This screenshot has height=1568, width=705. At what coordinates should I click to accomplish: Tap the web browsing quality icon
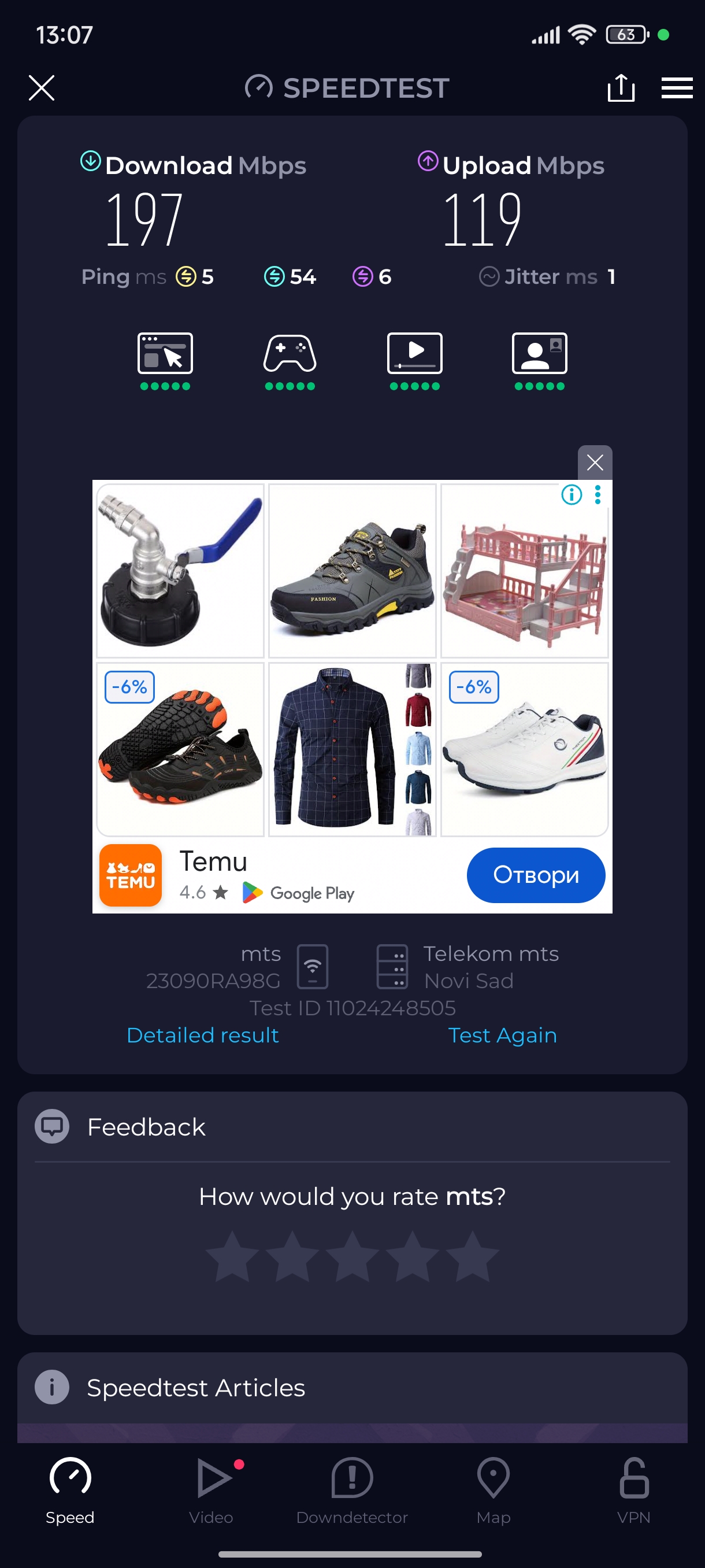pos(165,354)
